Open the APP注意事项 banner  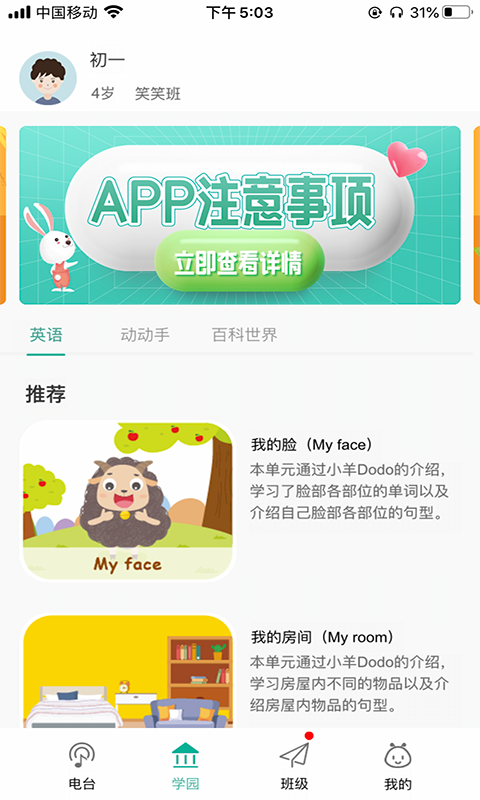[240, 215]
